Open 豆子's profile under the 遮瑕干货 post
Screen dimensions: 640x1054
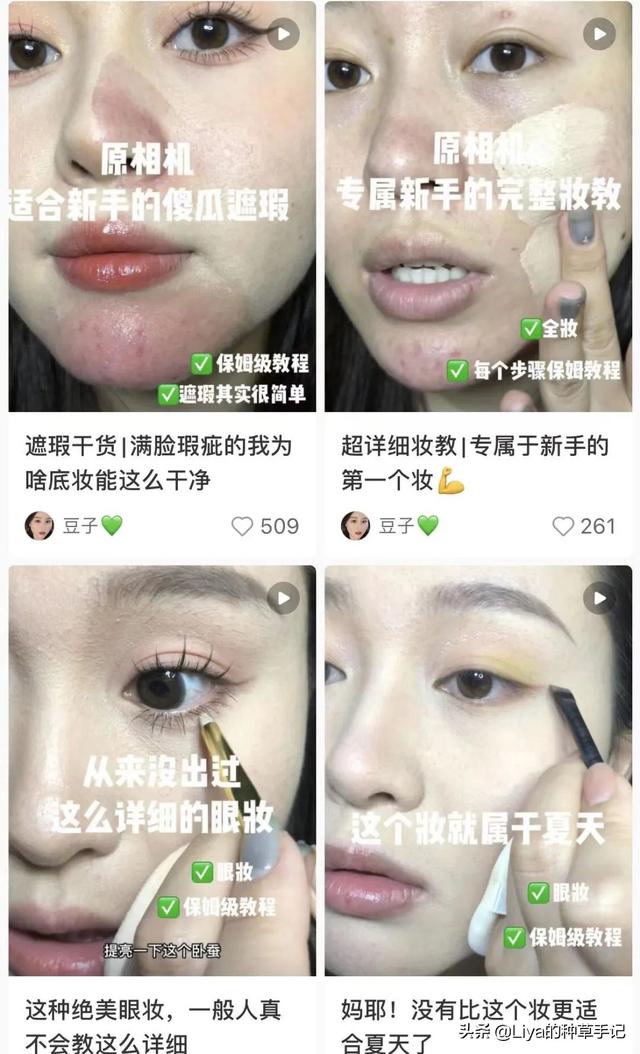tap(40, 526)
